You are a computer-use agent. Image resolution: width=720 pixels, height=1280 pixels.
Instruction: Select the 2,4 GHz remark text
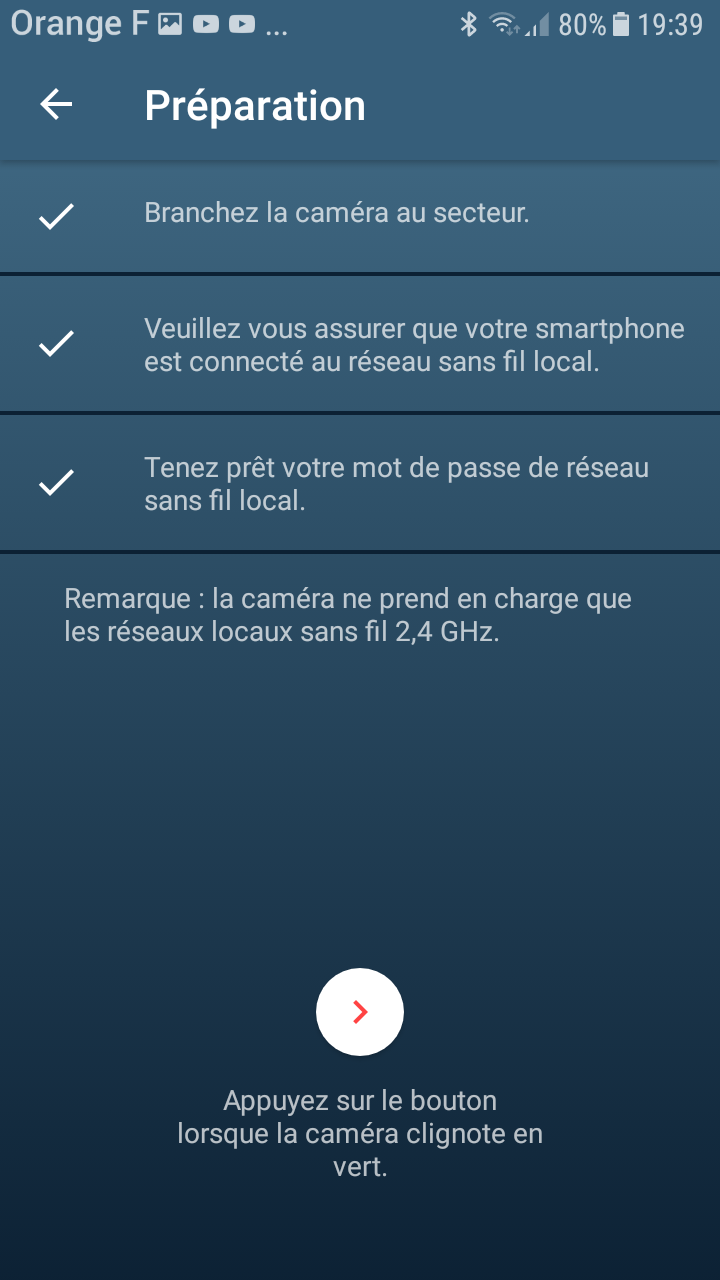[348, 614]
